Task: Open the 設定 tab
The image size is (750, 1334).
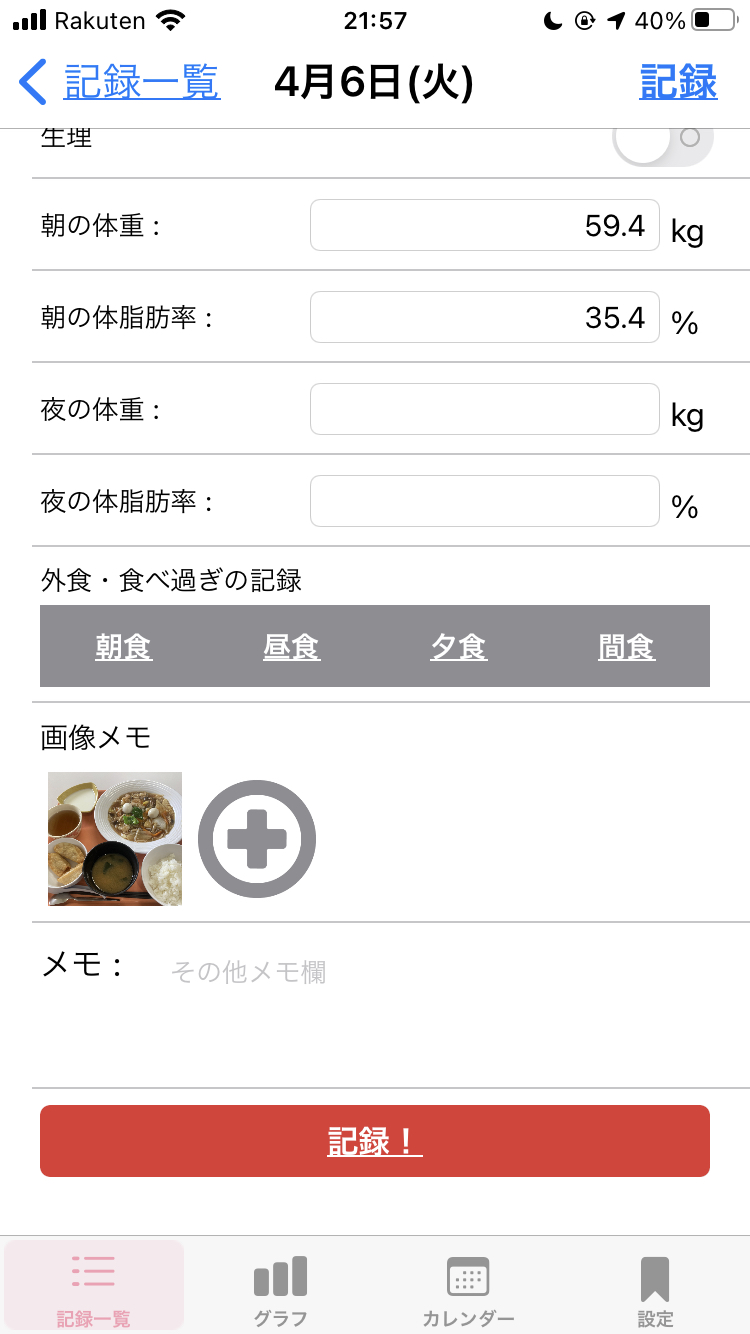Action: (x=655, y=1290)
